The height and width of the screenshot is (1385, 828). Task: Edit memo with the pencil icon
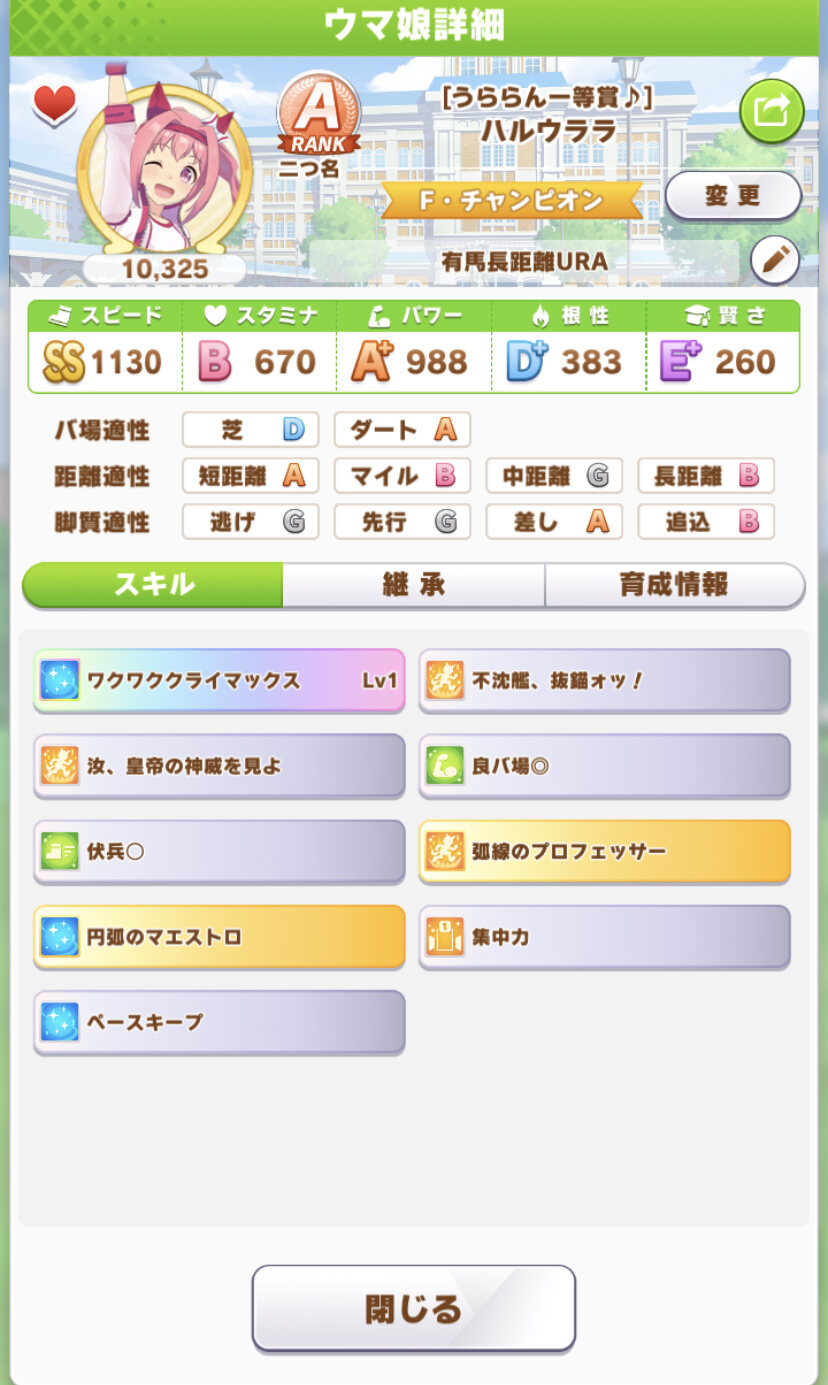click(774, 260)
